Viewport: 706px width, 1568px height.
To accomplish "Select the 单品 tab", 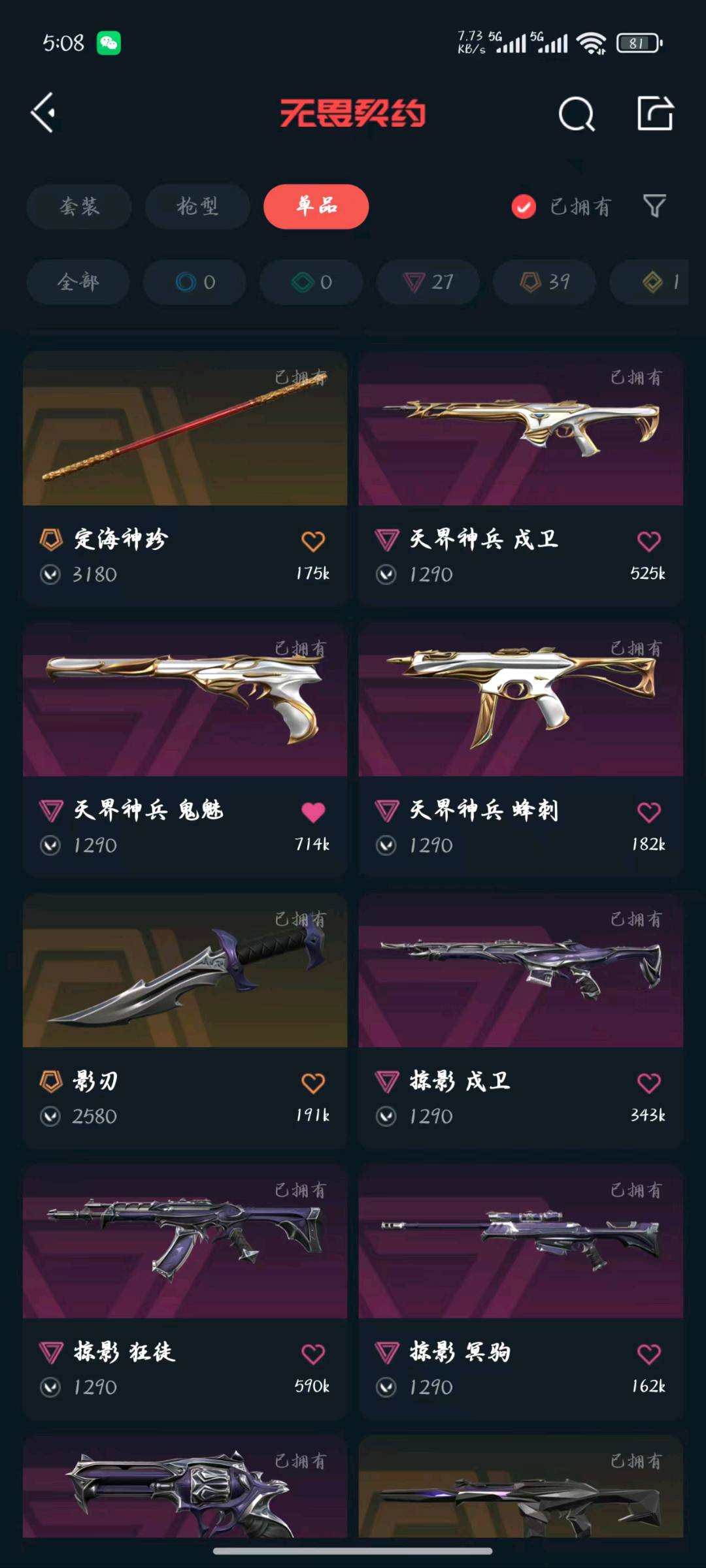I will pyautogui.click(x=316, y=206).
